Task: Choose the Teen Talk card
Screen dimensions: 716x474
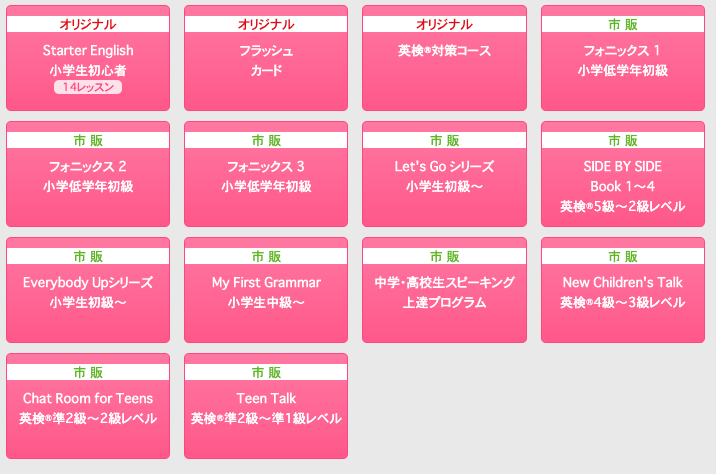Action: pyautogui.click(x=266, y=408)
